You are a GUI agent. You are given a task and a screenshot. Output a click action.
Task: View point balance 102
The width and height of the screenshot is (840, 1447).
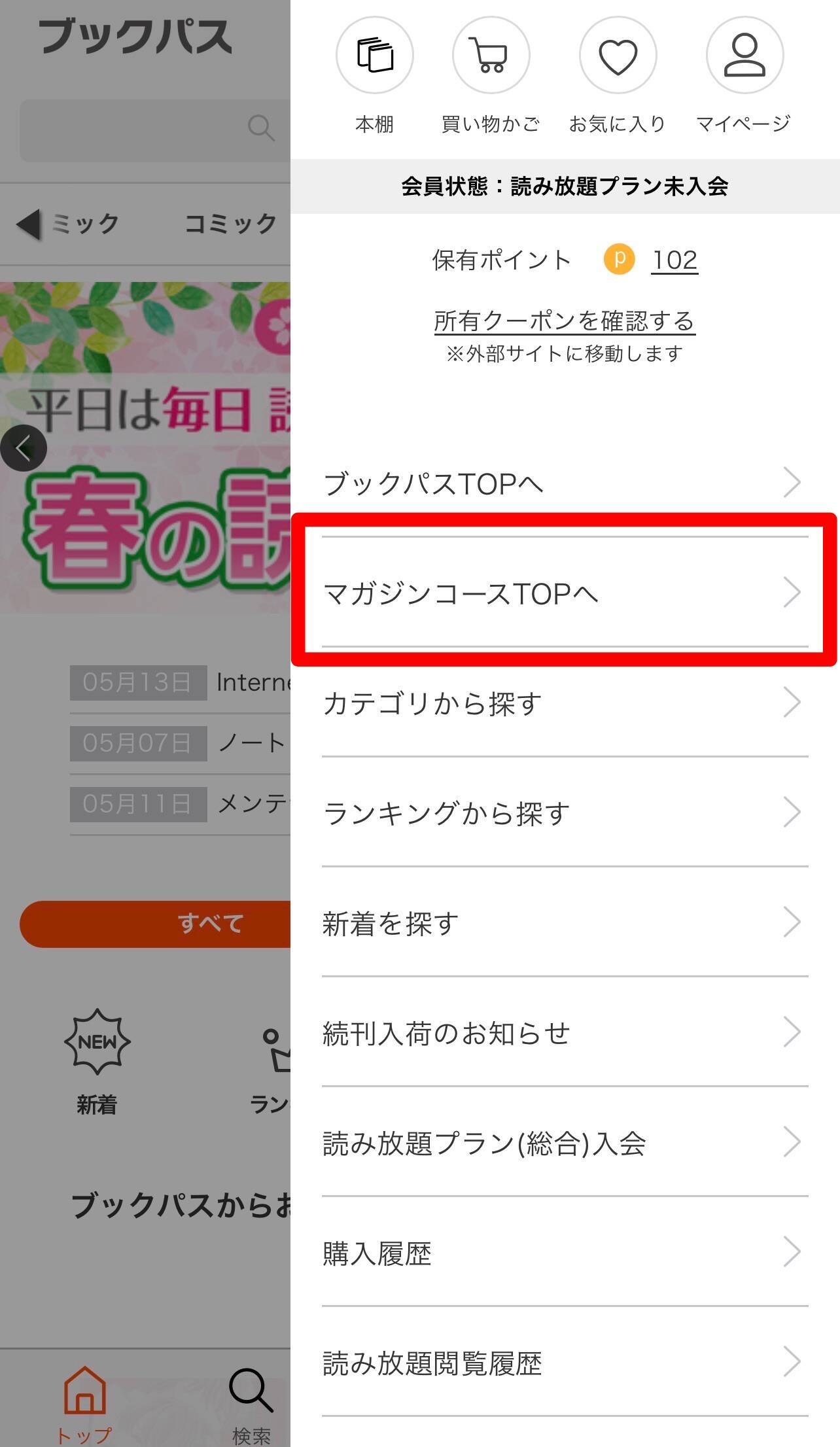(674, 260)
